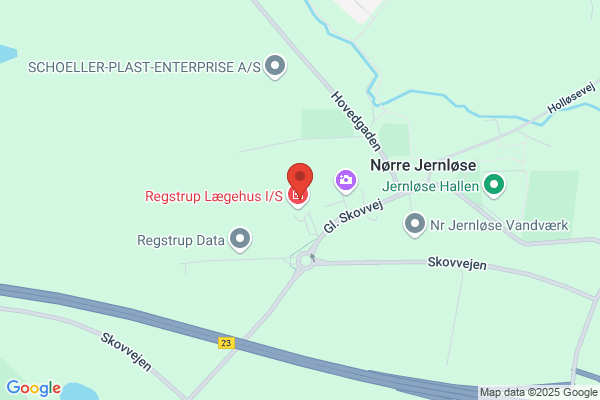Screen dimensions: 600x400
Task: Open the Jernløse Hallen green marker
Action: click(494, 186)
